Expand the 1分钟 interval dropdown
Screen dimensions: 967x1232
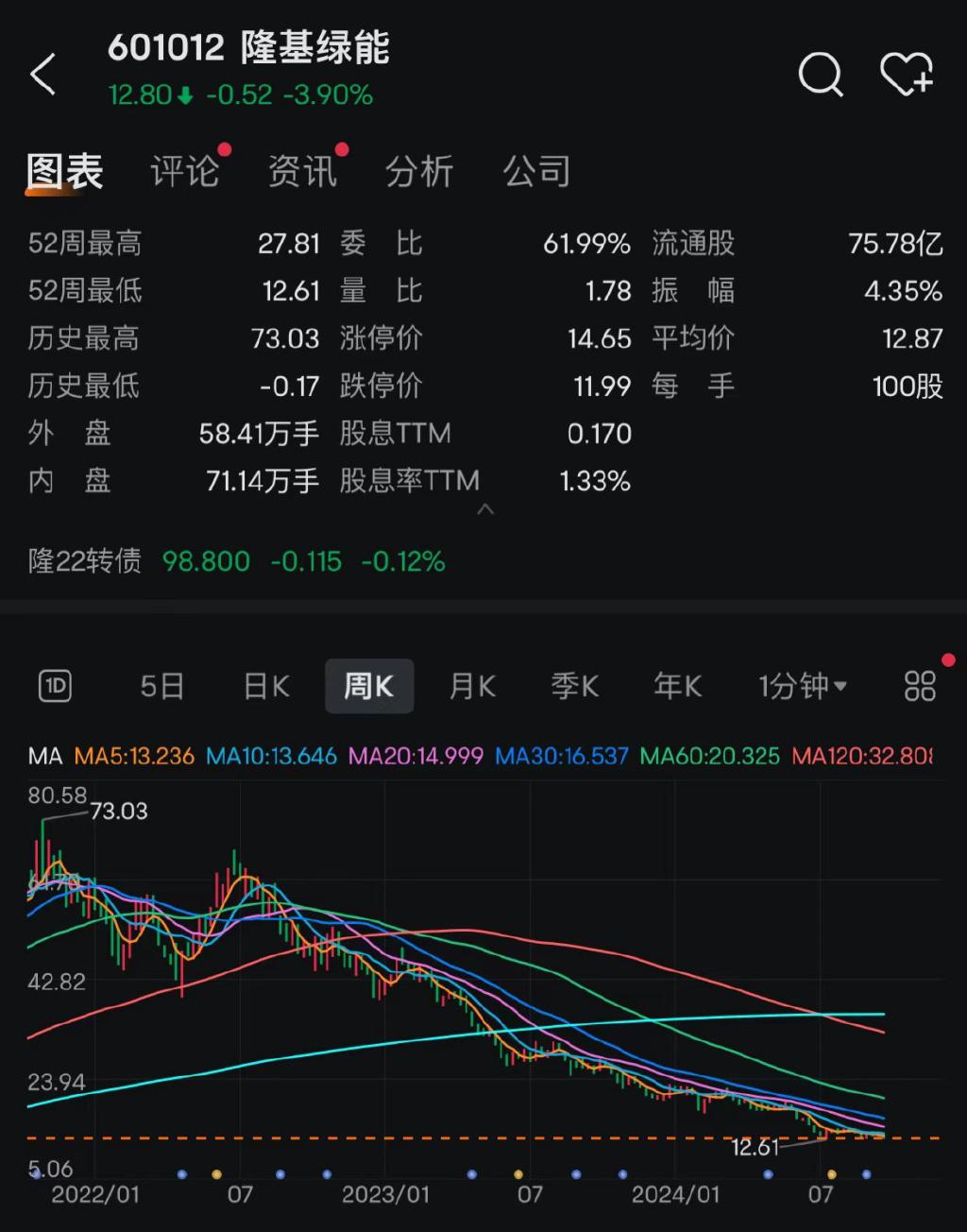[802, 686]
